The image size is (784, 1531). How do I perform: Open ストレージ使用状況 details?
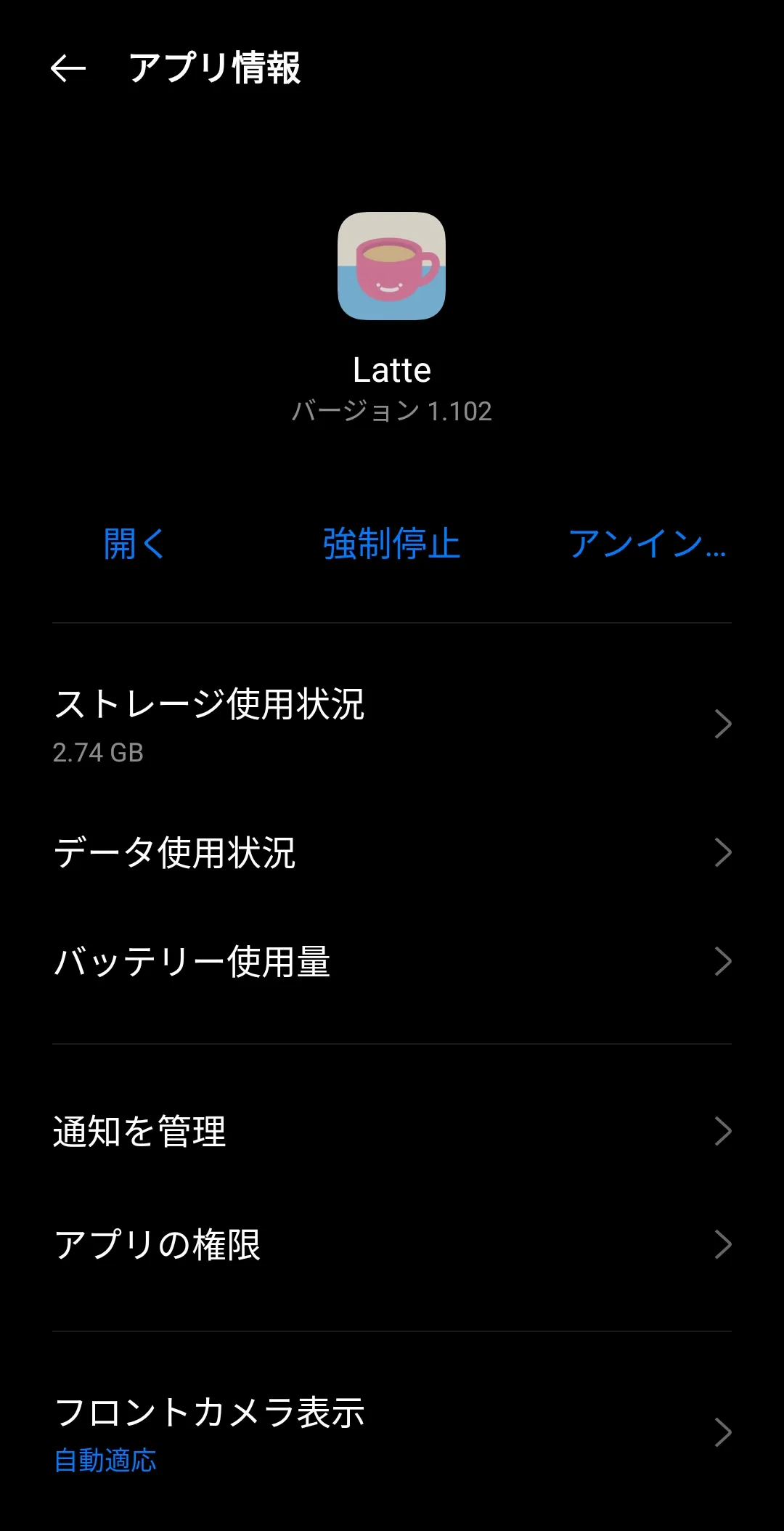[x=392, y=724]
